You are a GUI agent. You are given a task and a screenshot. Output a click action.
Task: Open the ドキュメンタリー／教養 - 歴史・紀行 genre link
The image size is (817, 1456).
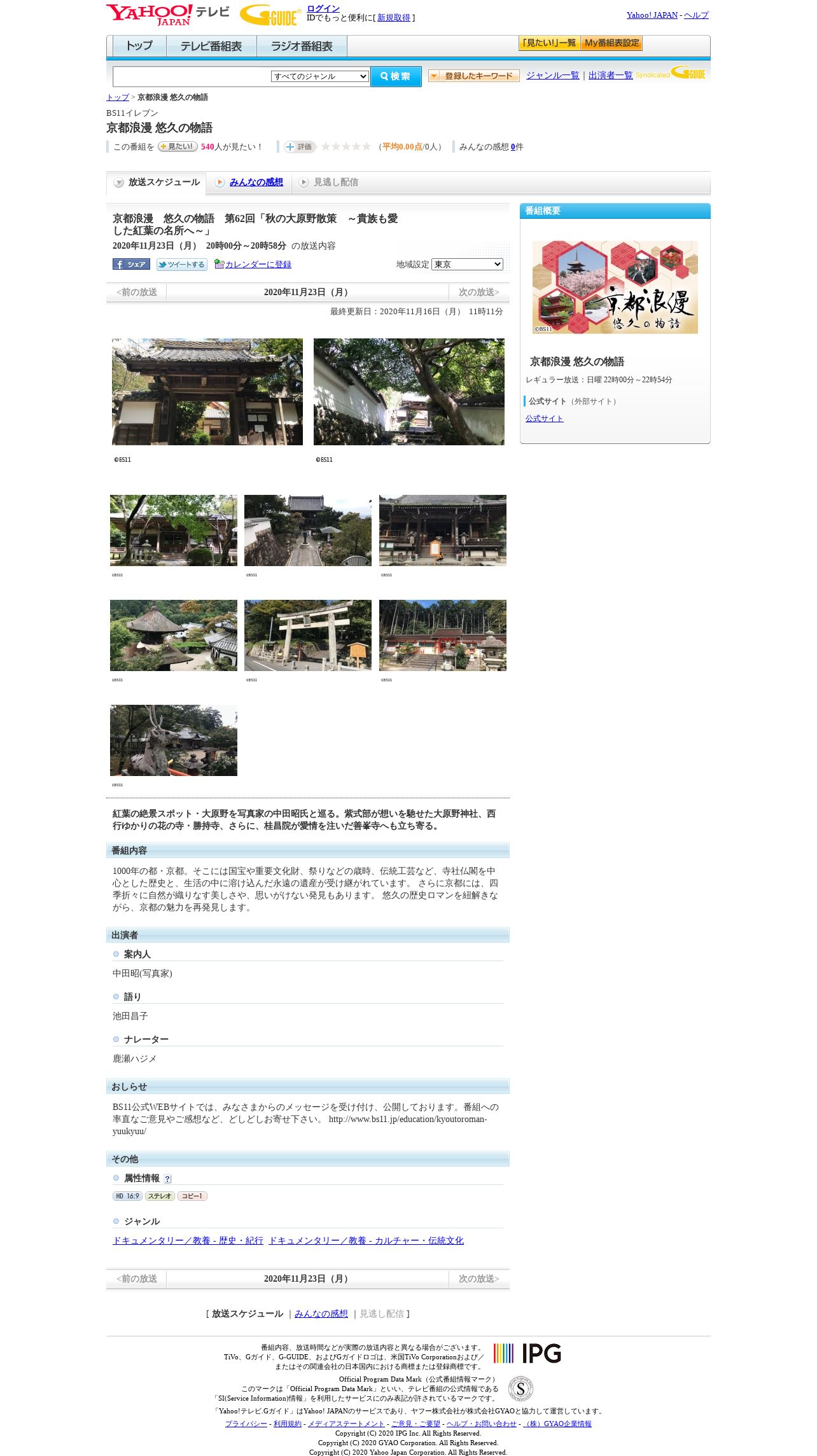click(x=188, y=1240)
